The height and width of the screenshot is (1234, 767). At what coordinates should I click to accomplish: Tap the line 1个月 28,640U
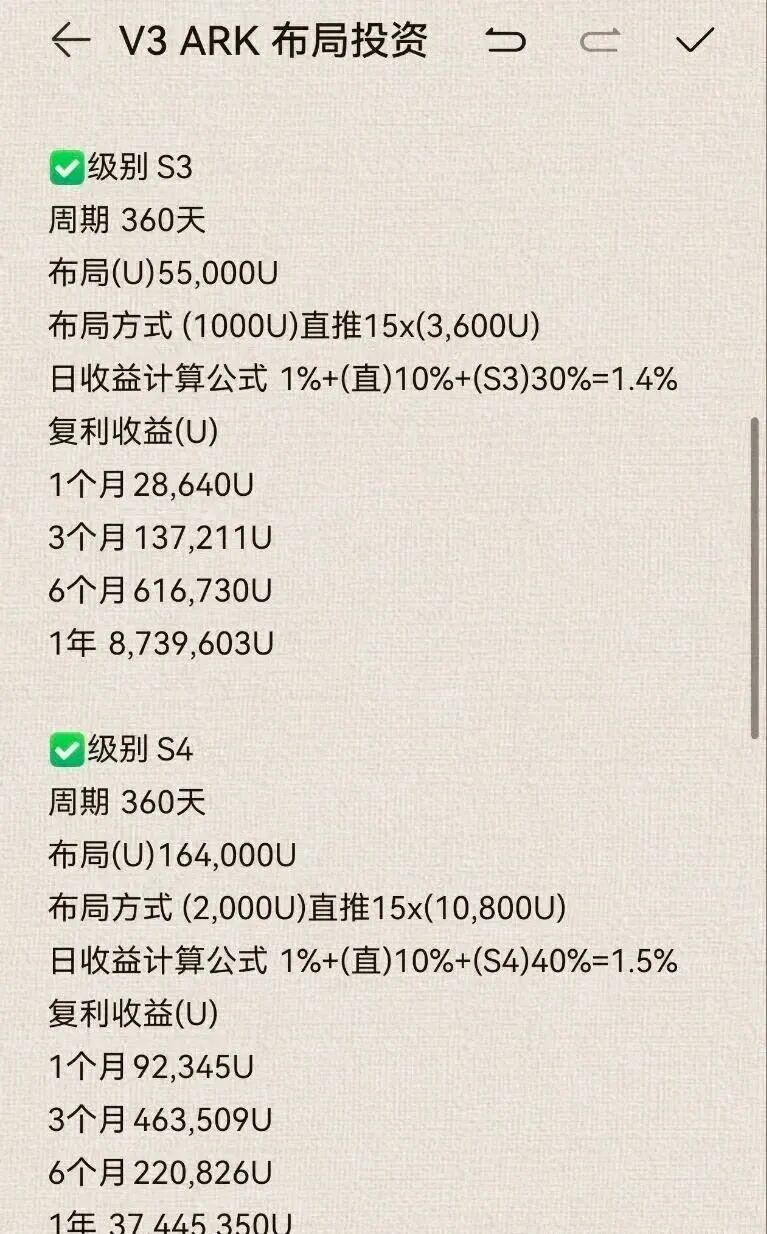pos(150,485)
